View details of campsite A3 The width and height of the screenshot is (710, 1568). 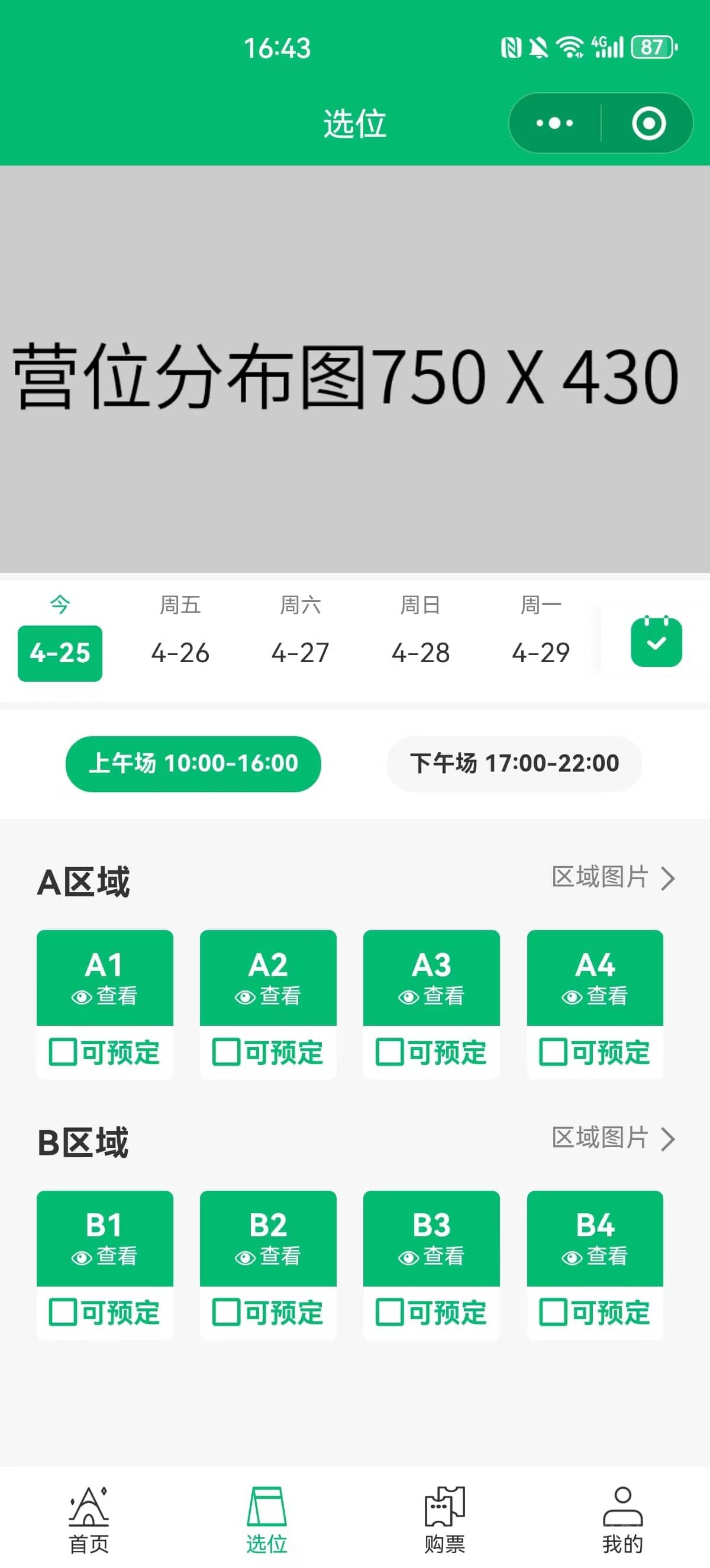tap(431, 977)
